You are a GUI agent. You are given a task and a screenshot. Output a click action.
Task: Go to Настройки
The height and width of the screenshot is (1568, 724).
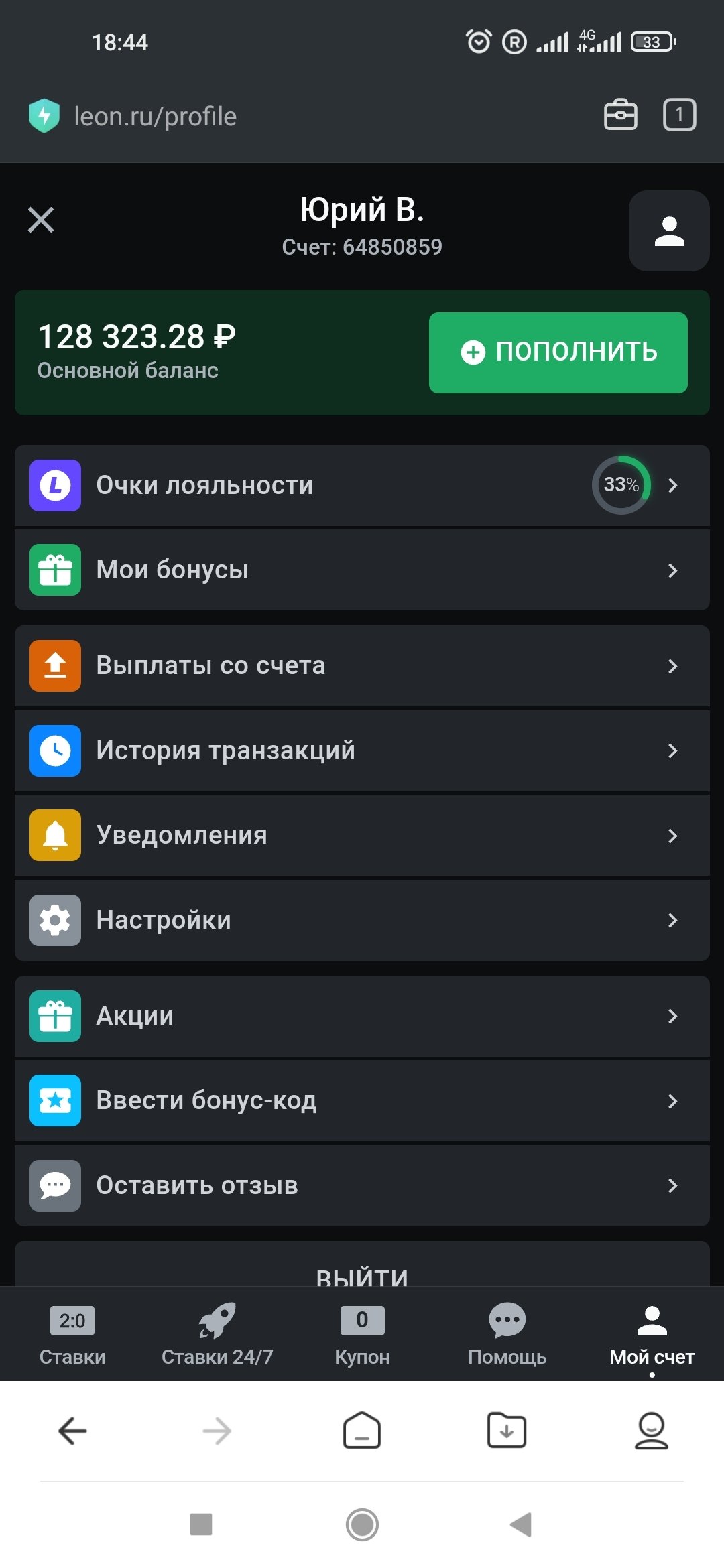pyautogui.click(x=362, y=920)
